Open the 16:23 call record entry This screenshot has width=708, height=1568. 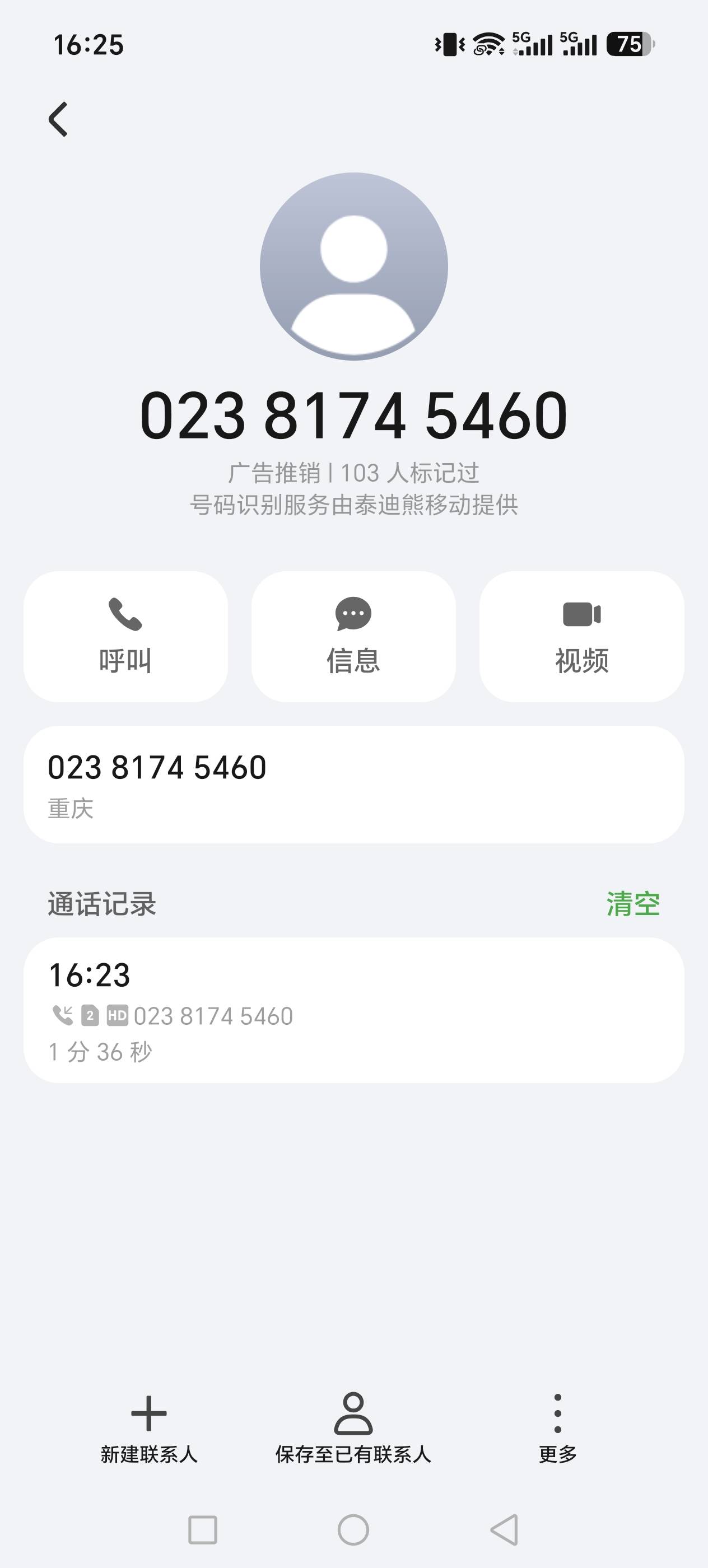[353, 1010]
